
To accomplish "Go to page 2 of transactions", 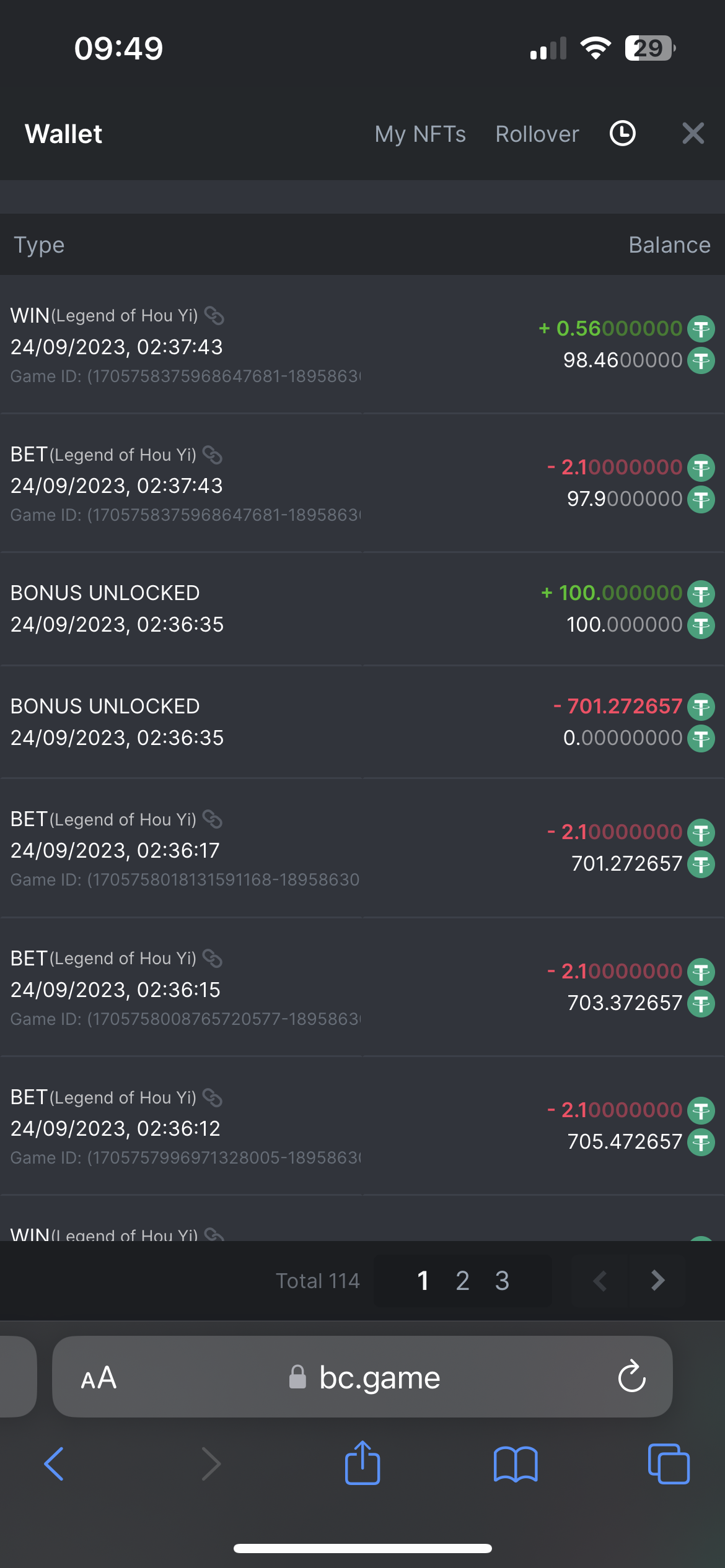I will pyautogui.click(x=462, y=1281).
